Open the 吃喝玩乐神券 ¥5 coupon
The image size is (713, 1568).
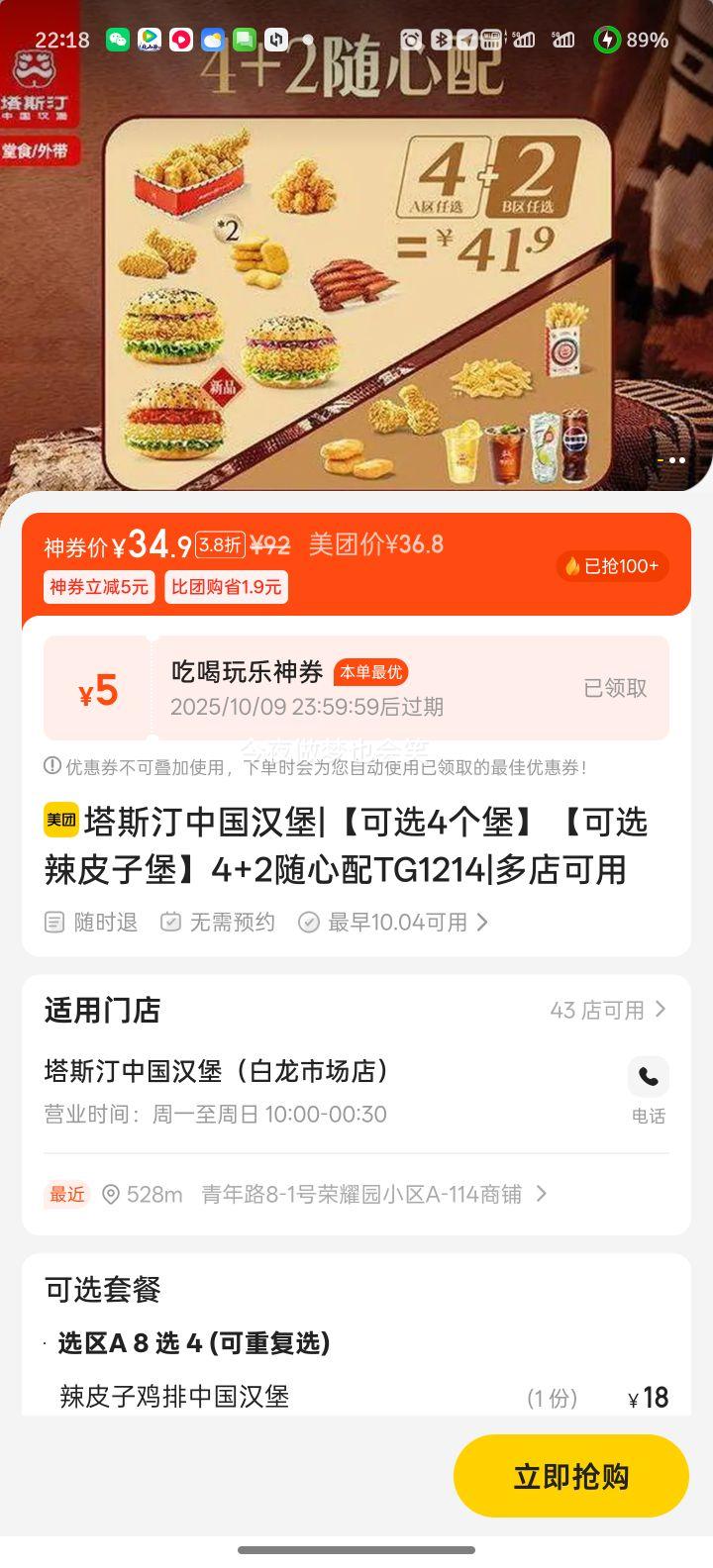(x=356, y=688)
